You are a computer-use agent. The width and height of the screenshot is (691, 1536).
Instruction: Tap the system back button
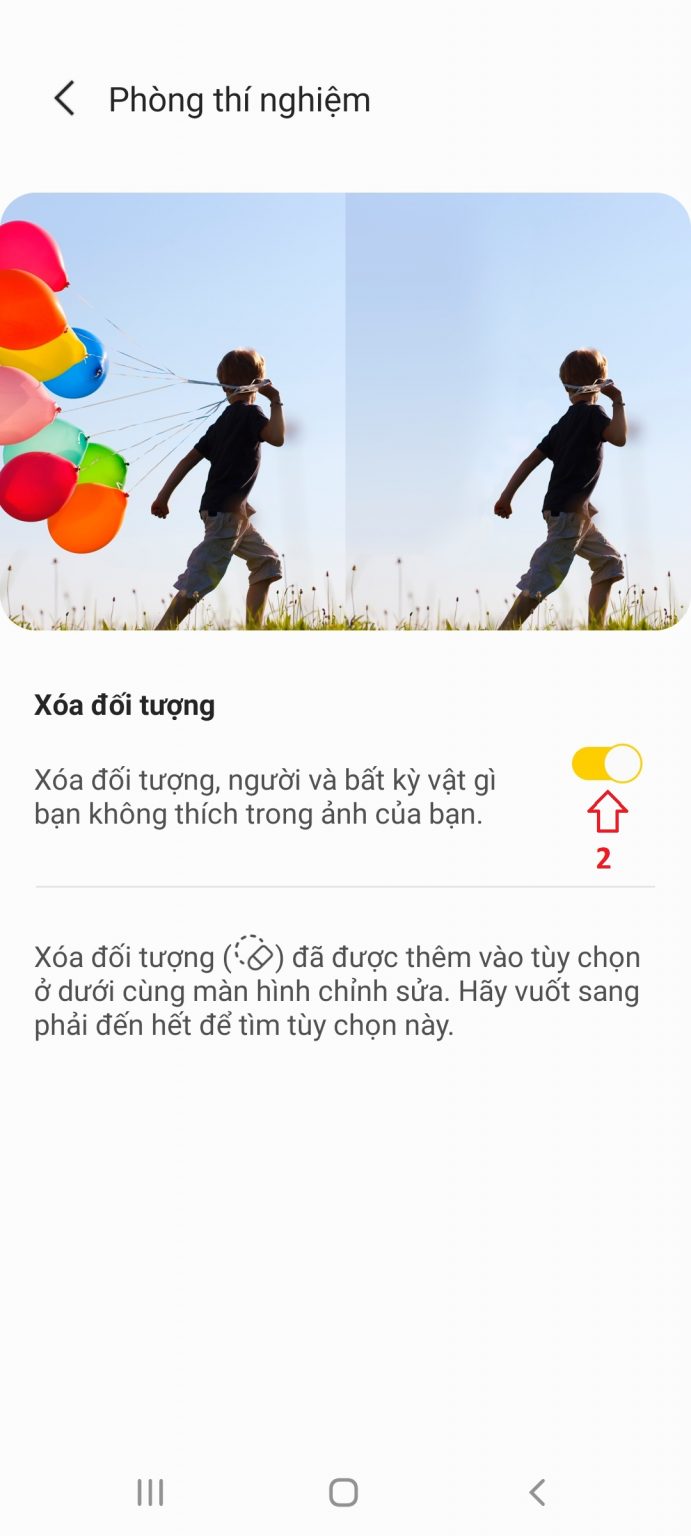coord(537,1492)
